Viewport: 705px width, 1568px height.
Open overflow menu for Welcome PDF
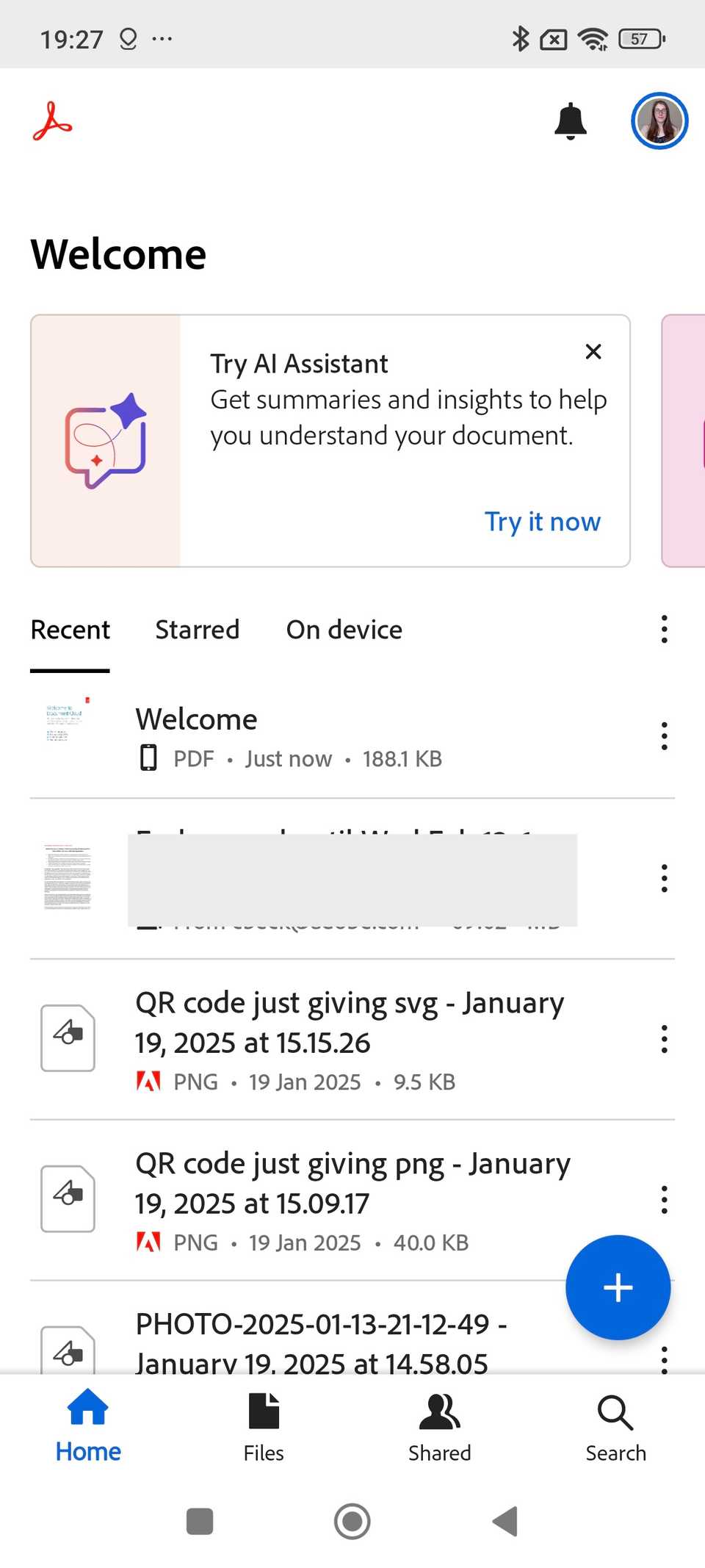click(x=663, y=737)
